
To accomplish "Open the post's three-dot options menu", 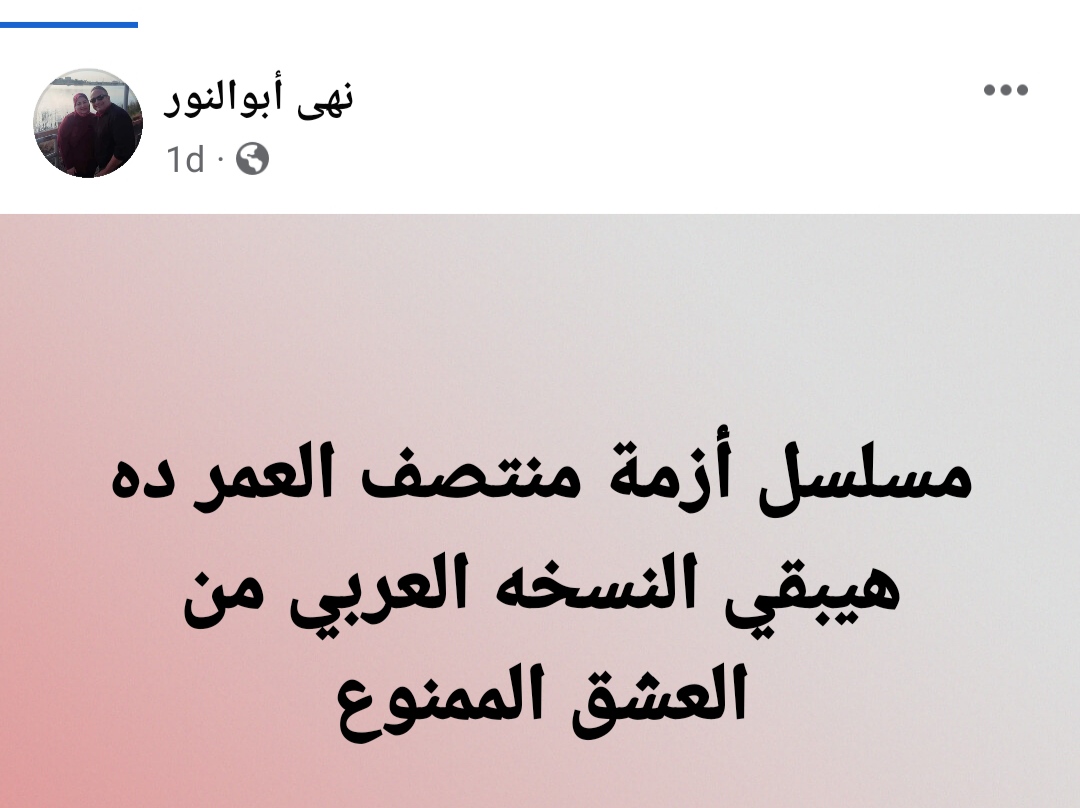I will point(1005,90).
